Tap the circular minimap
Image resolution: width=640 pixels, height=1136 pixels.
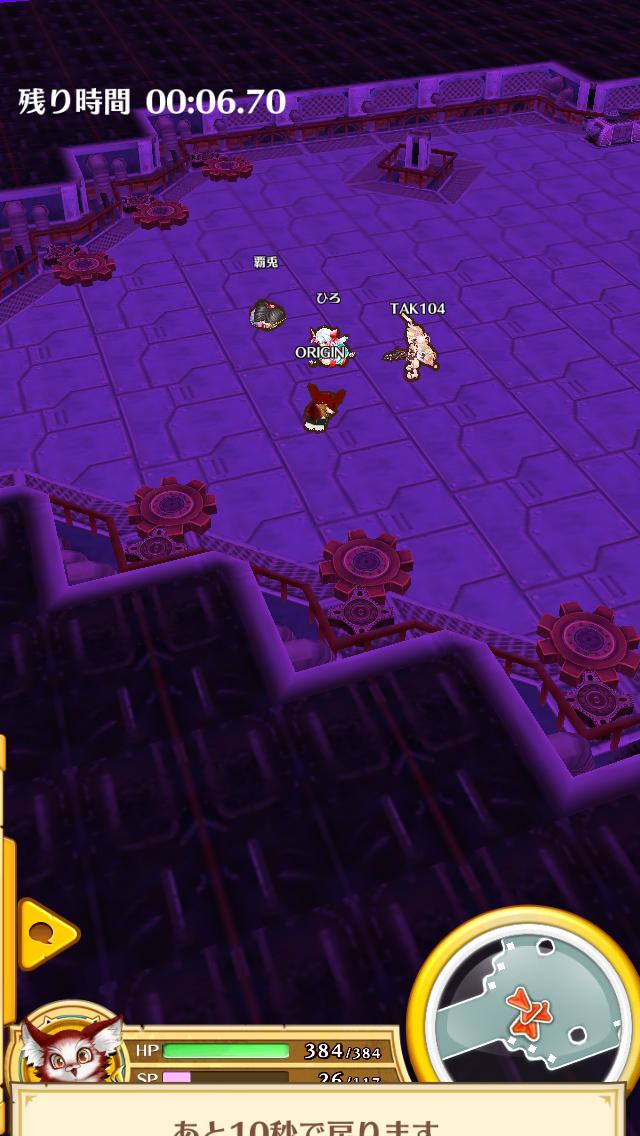pos(526,1010)
